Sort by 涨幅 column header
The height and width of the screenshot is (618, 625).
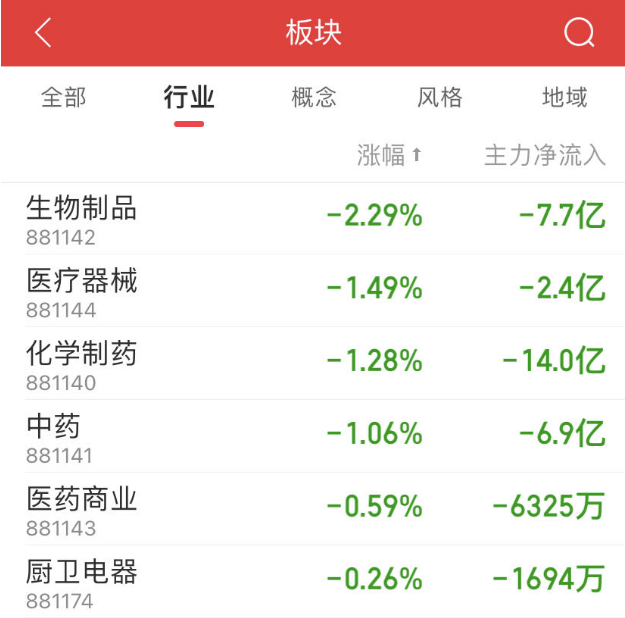click(x=389, y=155)
